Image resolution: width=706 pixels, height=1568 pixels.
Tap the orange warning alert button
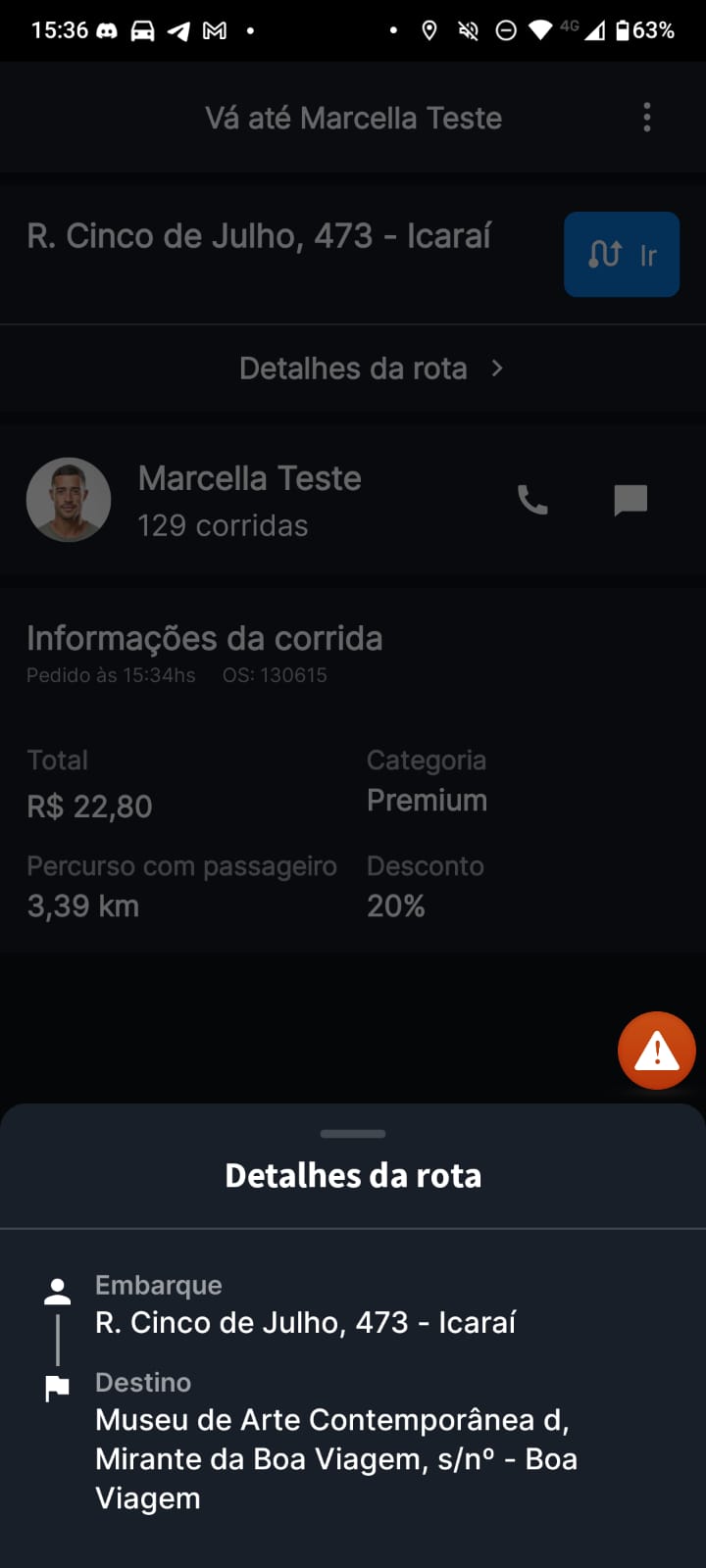656,1051
